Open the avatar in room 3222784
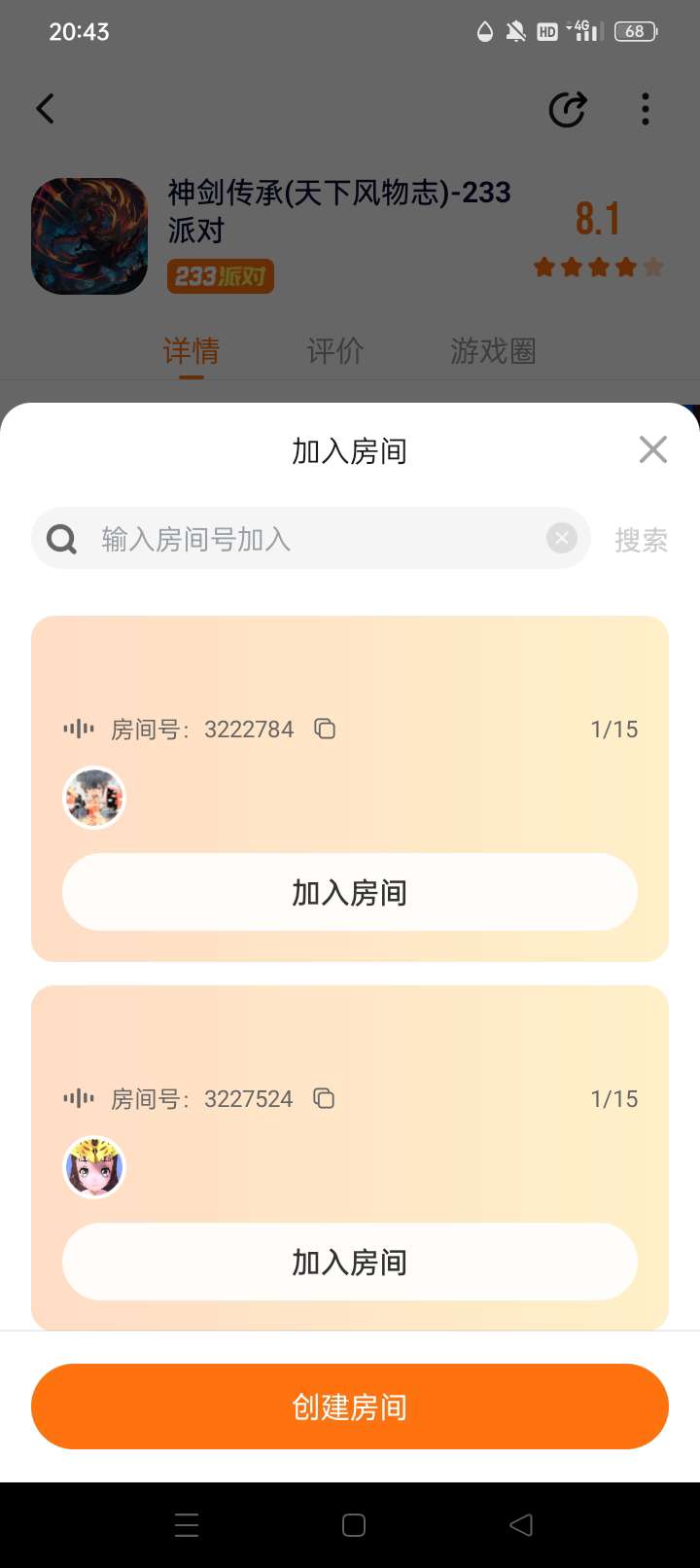 click(94, 798)
